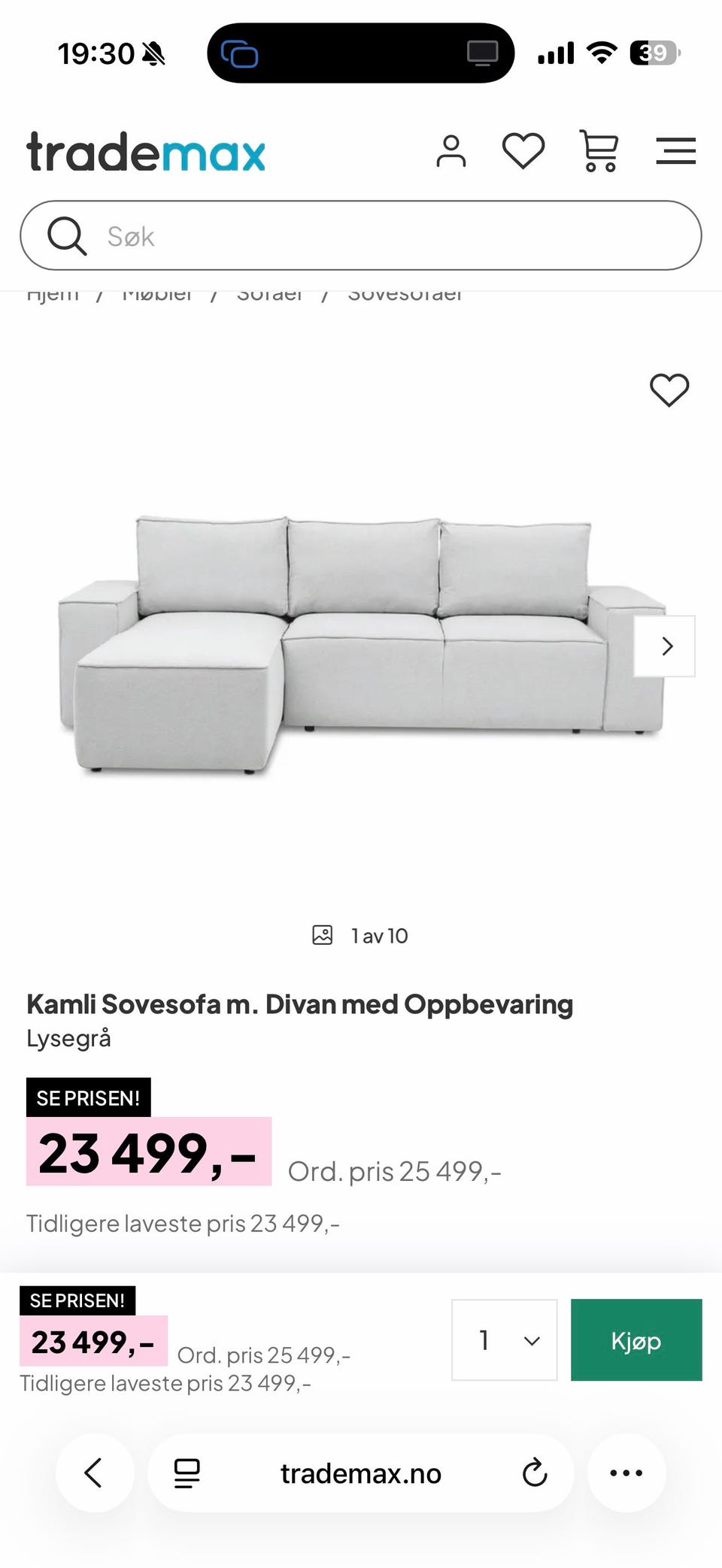
Task: Go to the trademax homepage logo
Action: tap(146, 152)
